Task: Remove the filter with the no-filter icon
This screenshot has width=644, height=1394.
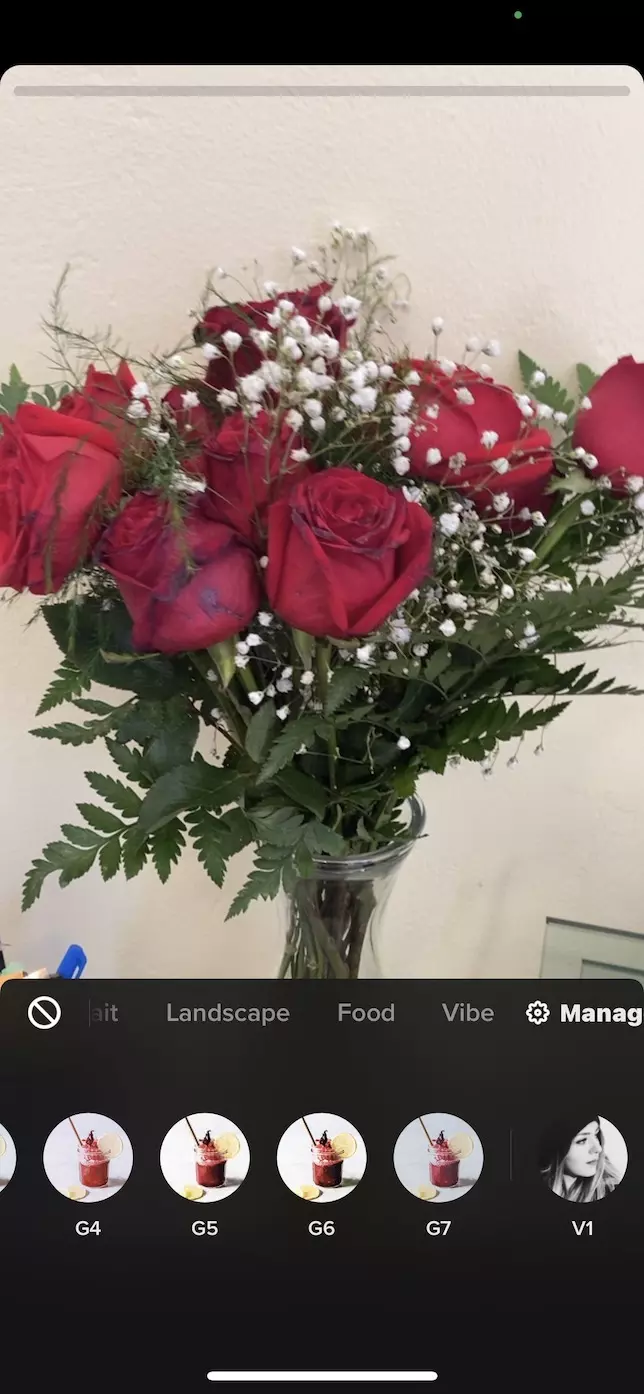Action: click(x=44, y=1013)
